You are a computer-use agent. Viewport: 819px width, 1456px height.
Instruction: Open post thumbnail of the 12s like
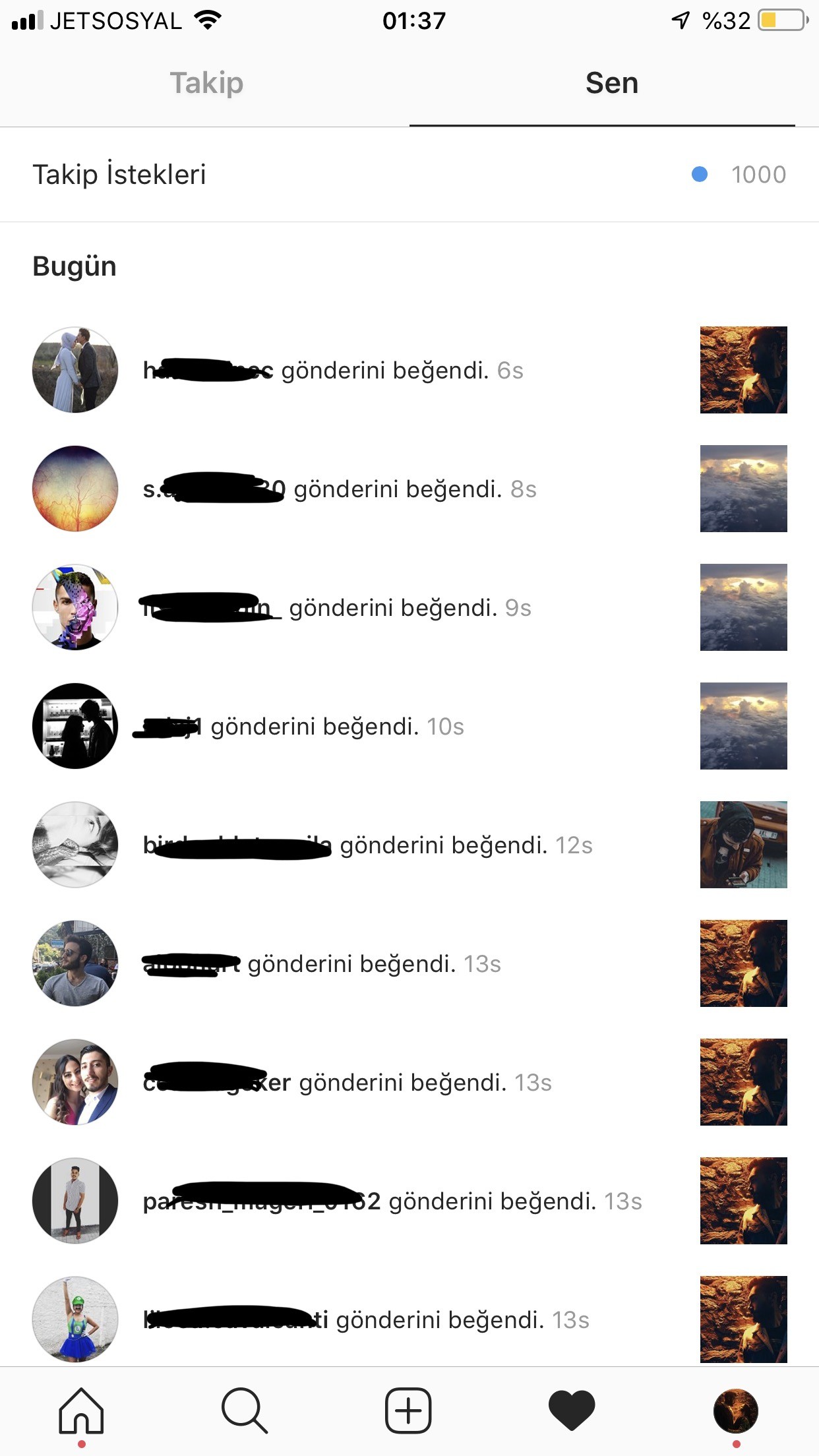tap(743, 845)
